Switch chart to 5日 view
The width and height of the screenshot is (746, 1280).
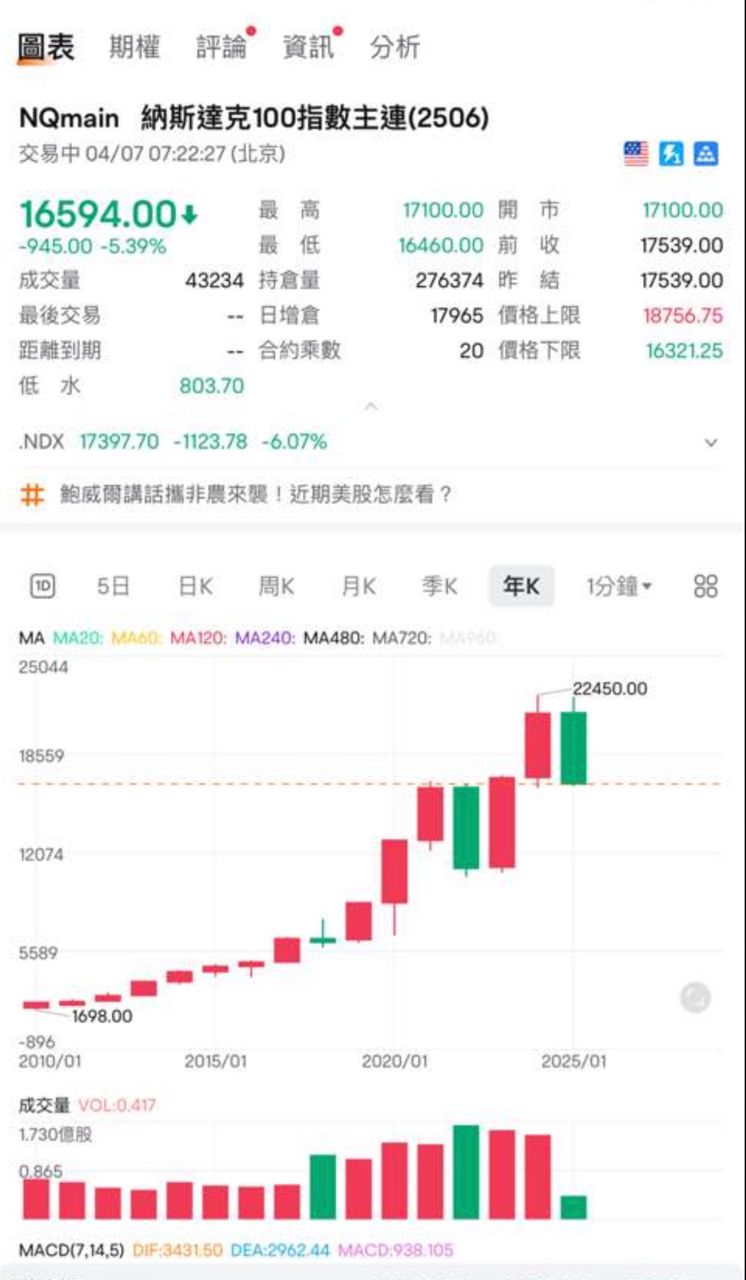[x=113, y=586]
